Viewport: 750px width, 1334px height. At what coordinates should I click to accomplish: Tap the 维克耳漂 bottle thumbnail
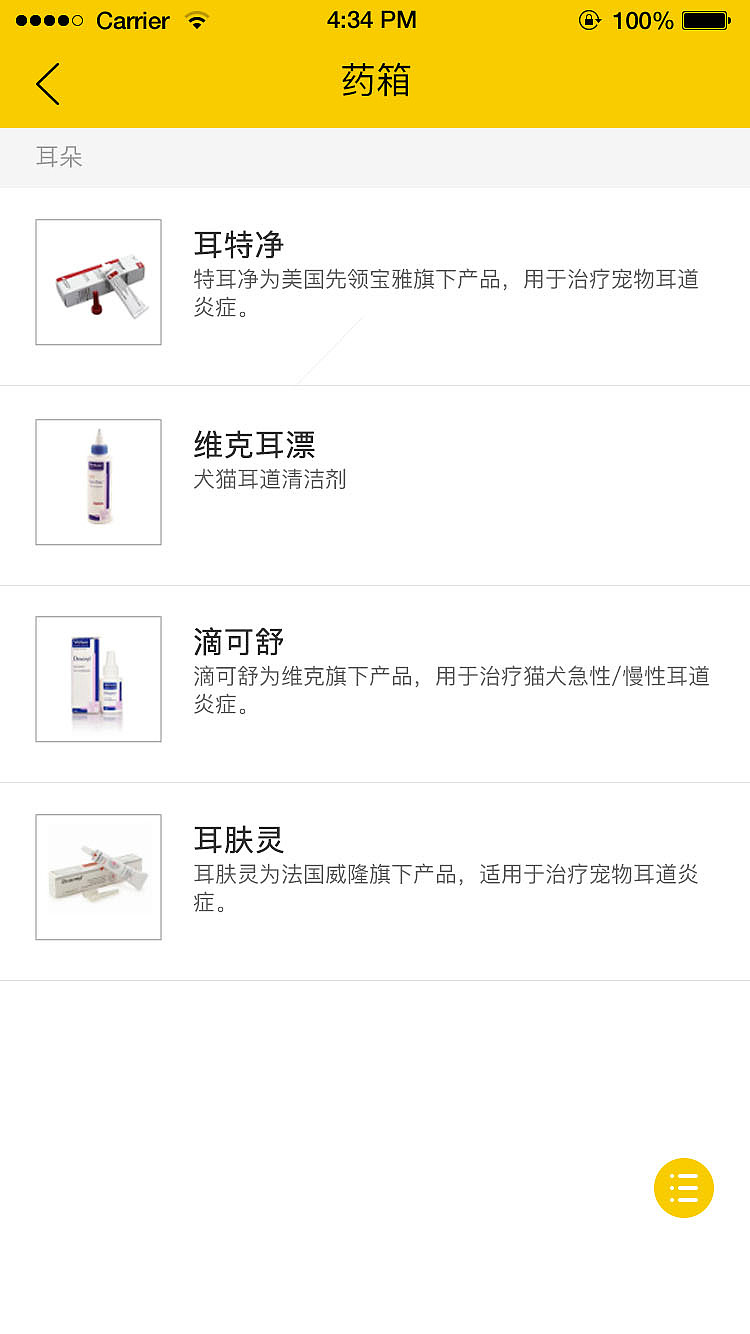coord(98,481)
